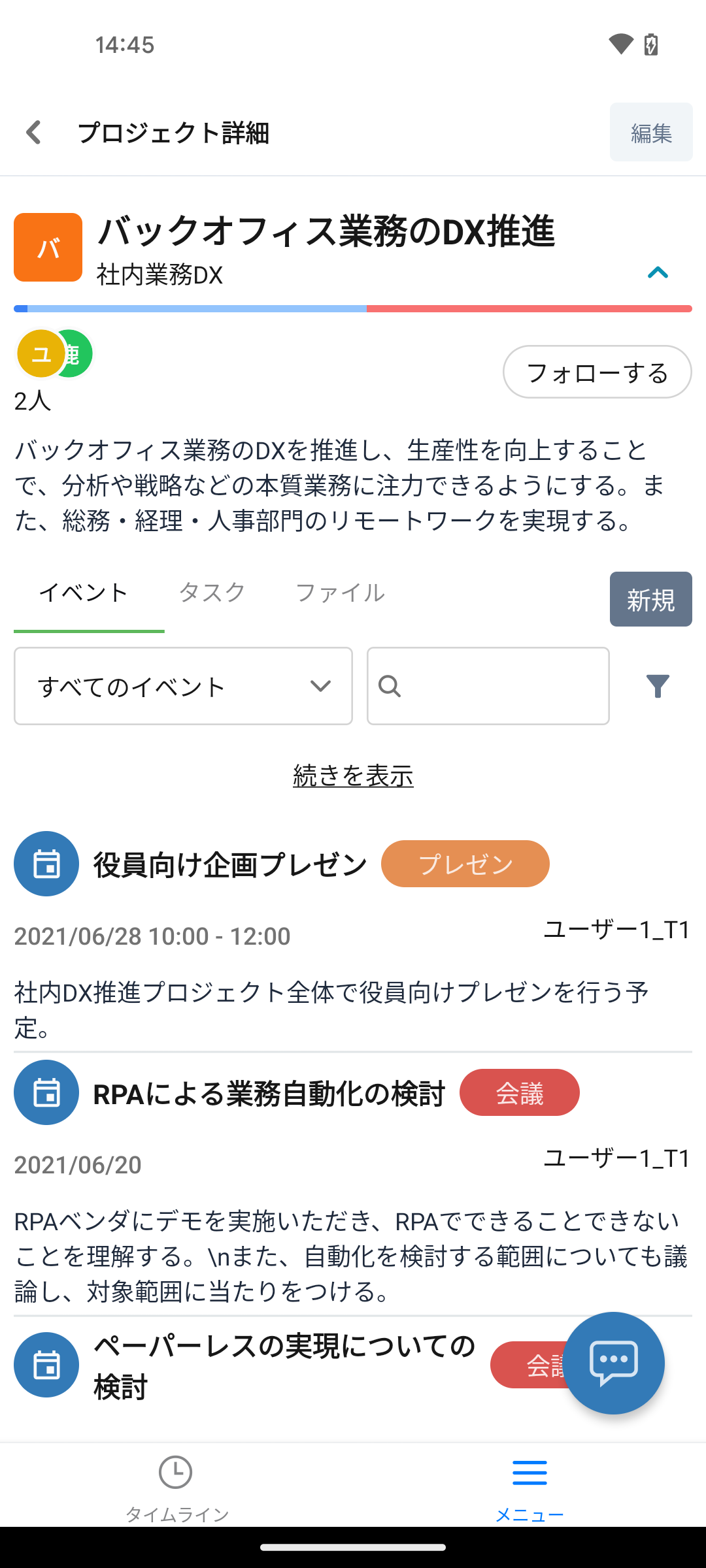The height and width of the screenshot is (1568, 706).
Task: Switch to the ファイル tab
Action: click(340, 593)
